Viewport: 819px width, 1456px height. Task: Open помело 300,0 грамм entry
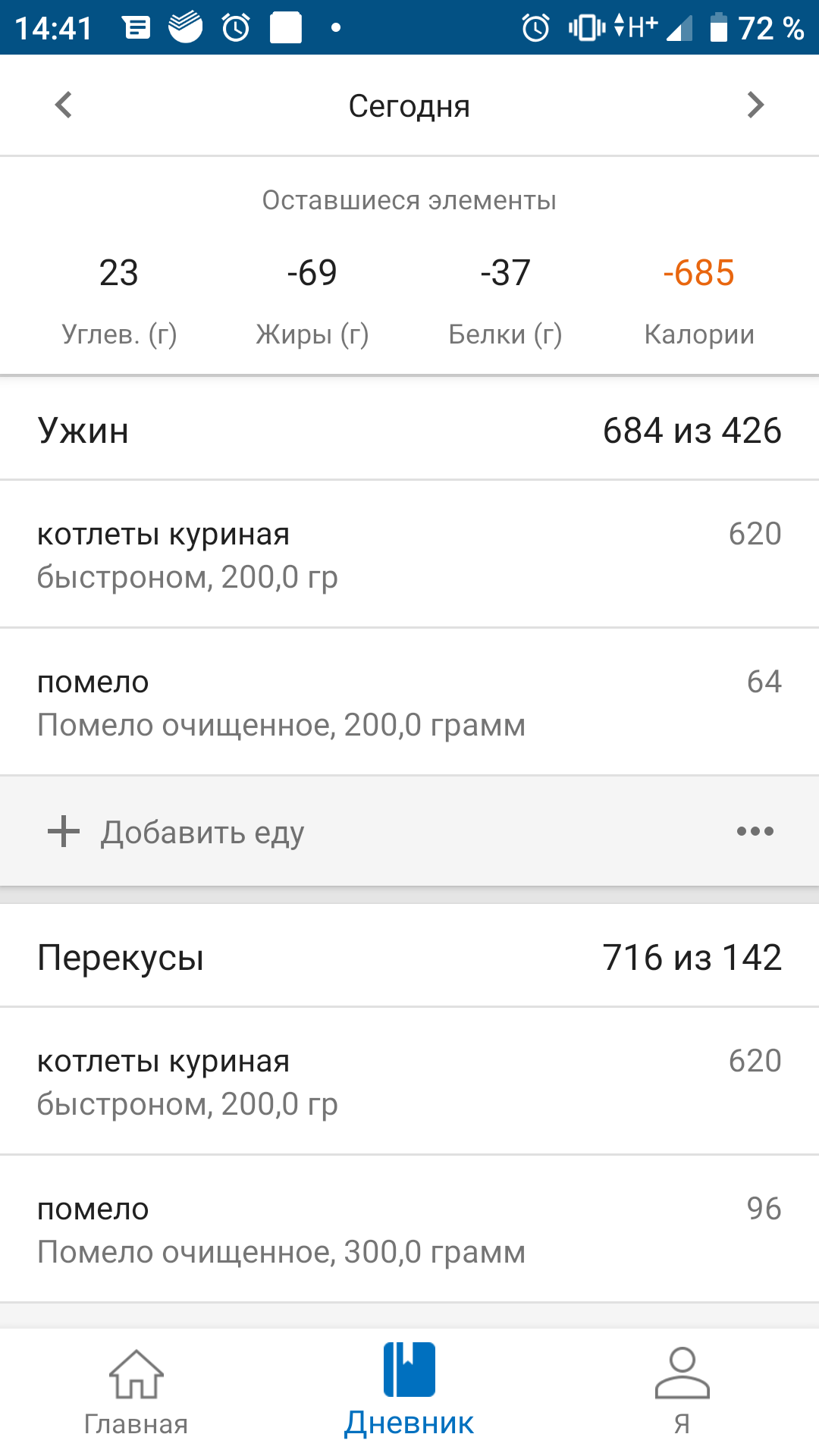(x=409, y=1229)
